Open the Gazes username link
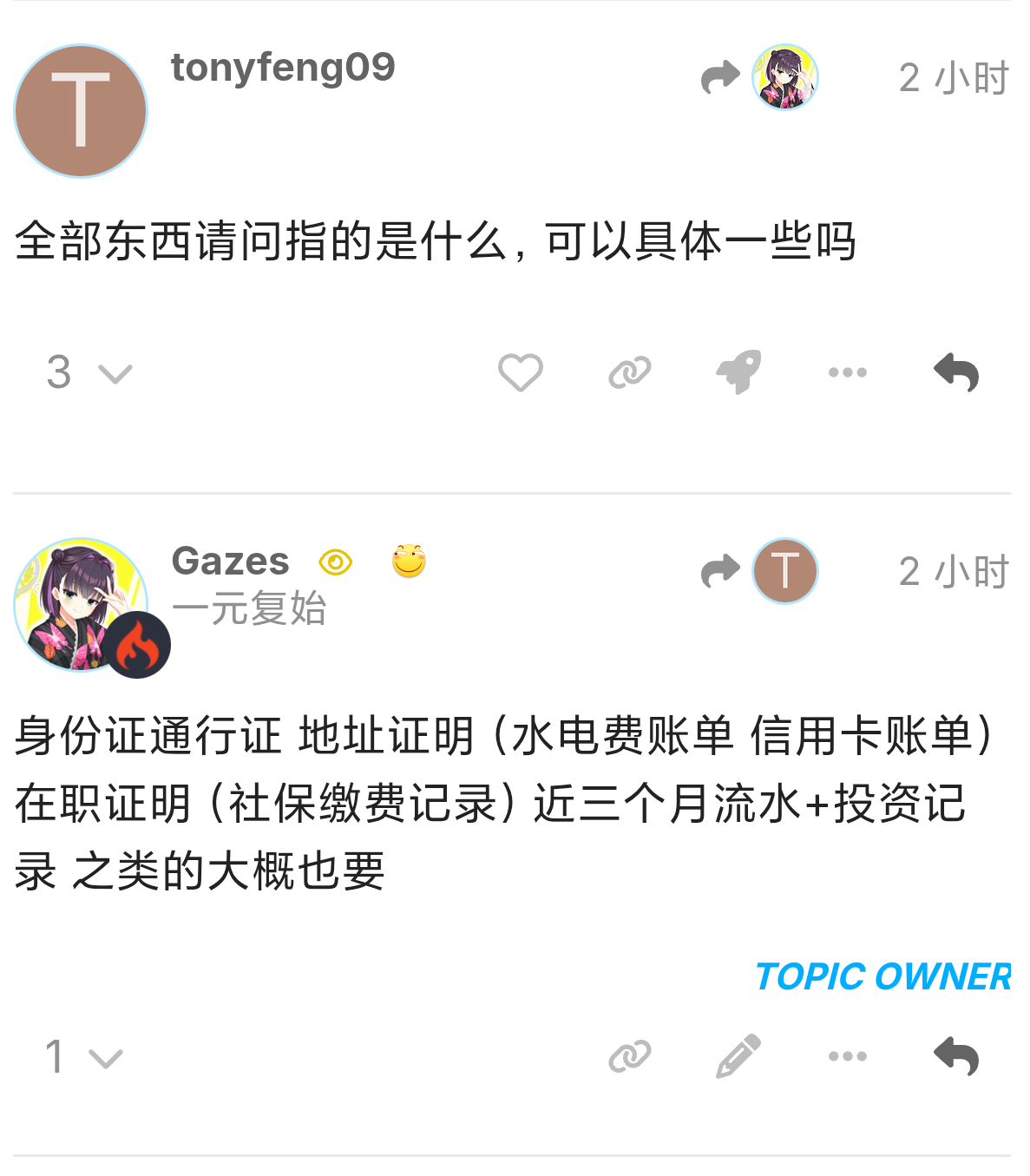Viewport: 1030px width, 1176px height. (x=231, y=561)
